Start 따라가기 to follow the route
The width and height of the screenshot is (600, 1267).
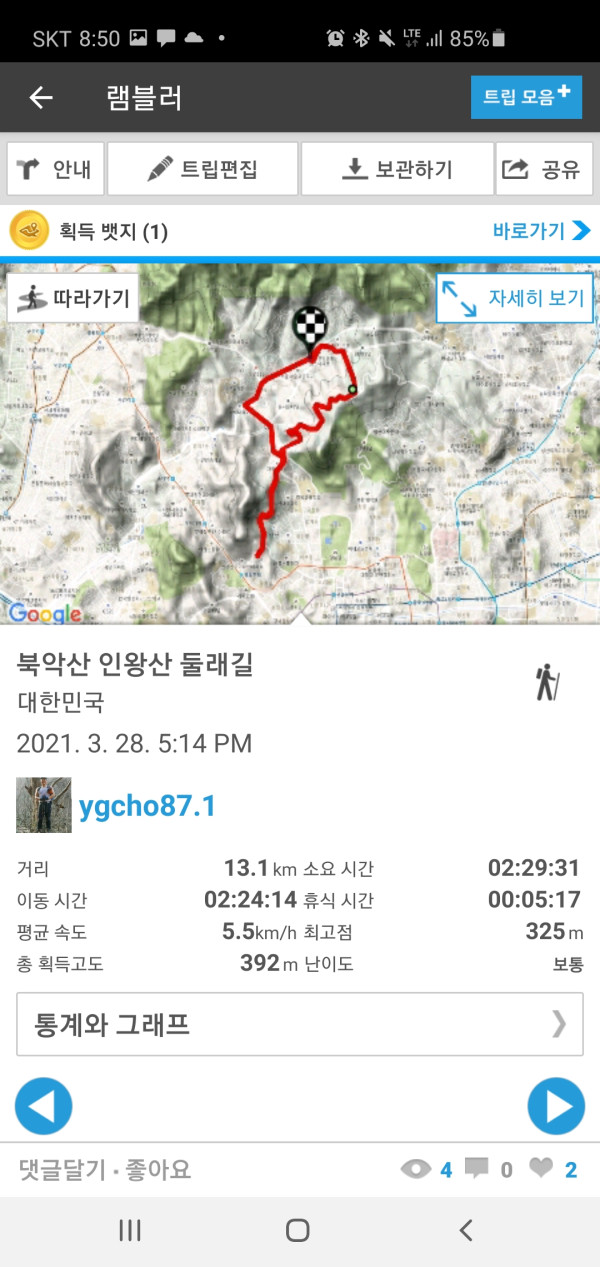click(x=73, y=297)
